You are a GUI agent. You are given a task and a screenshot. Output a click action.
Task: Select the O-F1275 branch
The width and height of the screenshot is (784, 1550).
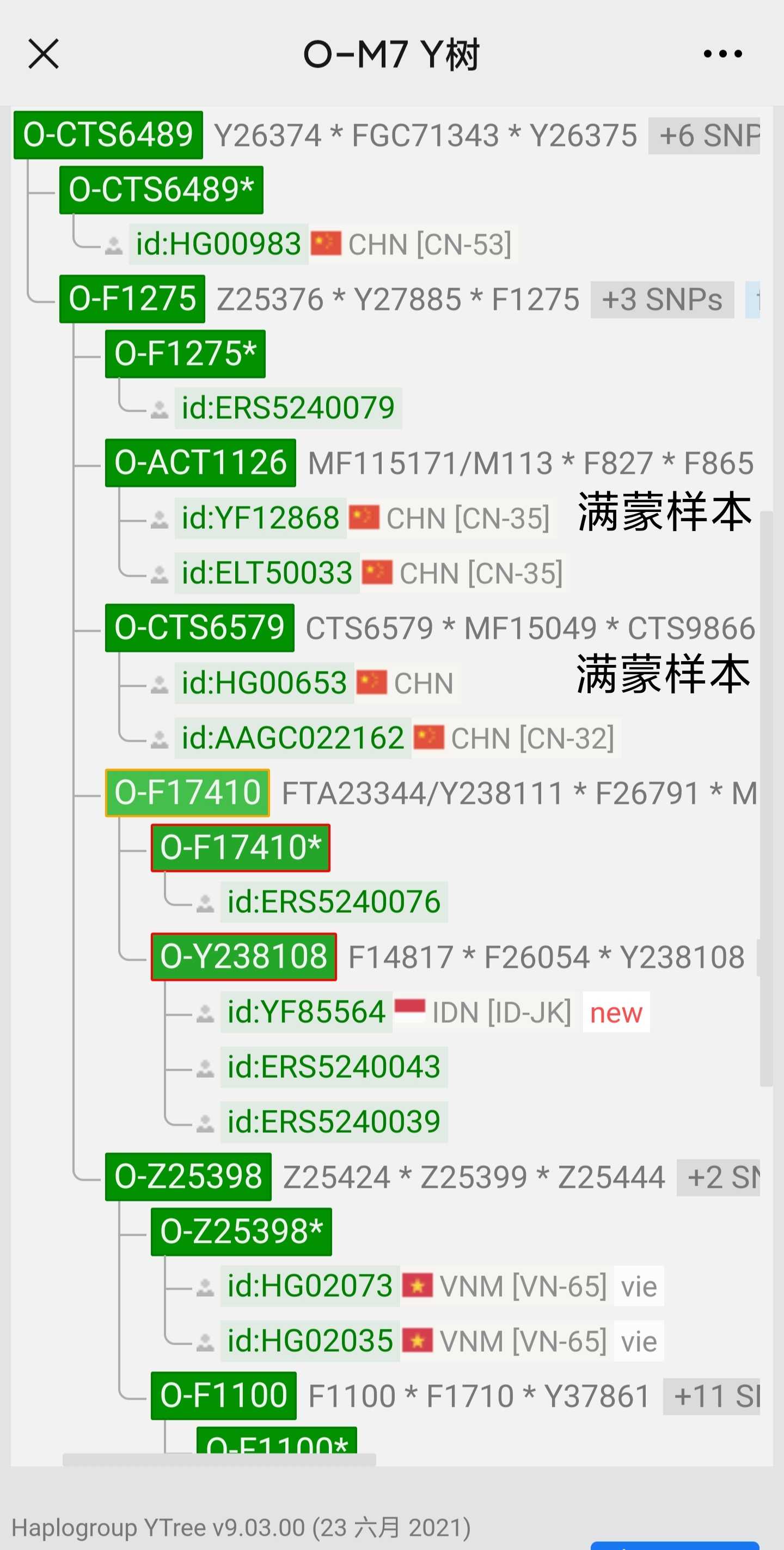coord(132,299)
